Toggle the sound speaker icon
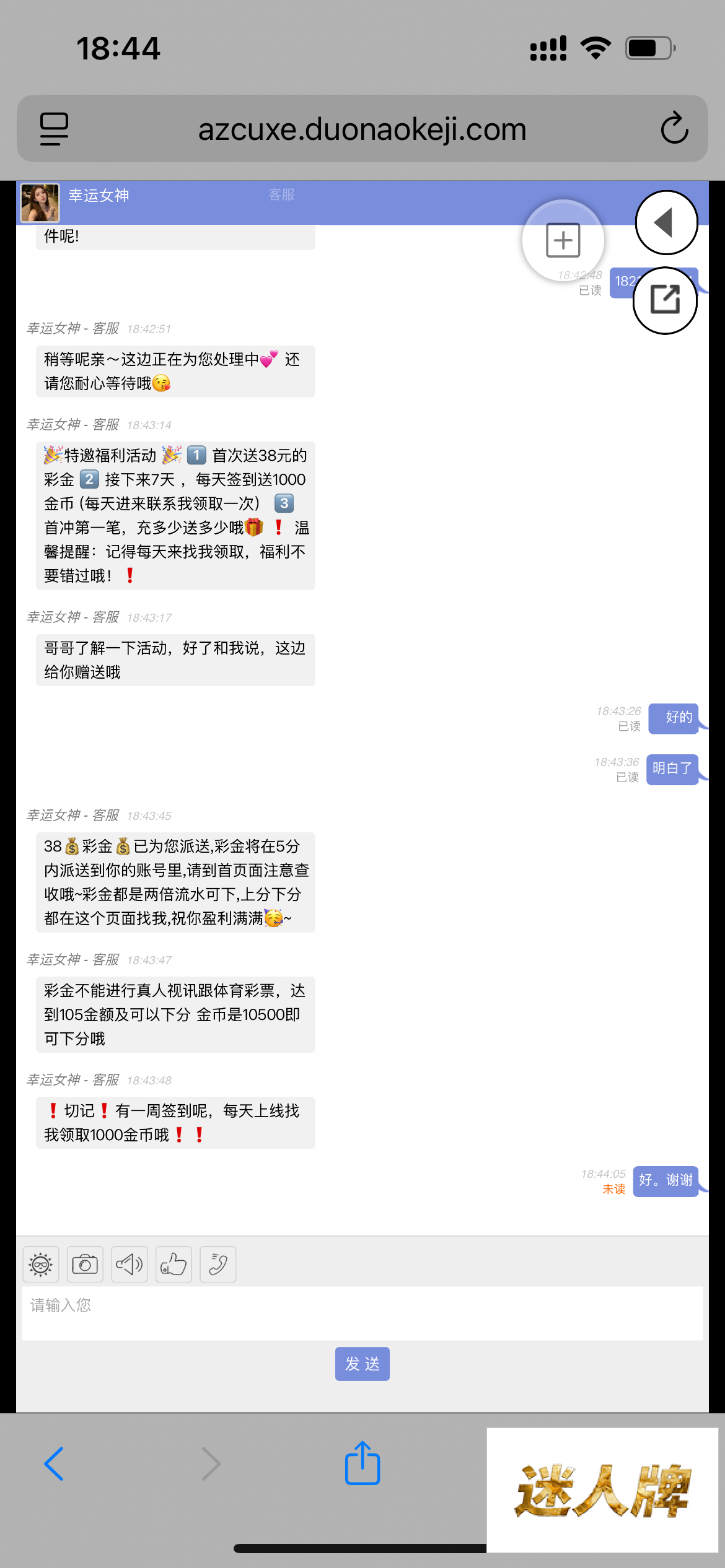 pyautogui.click(x=130, y=1264)
